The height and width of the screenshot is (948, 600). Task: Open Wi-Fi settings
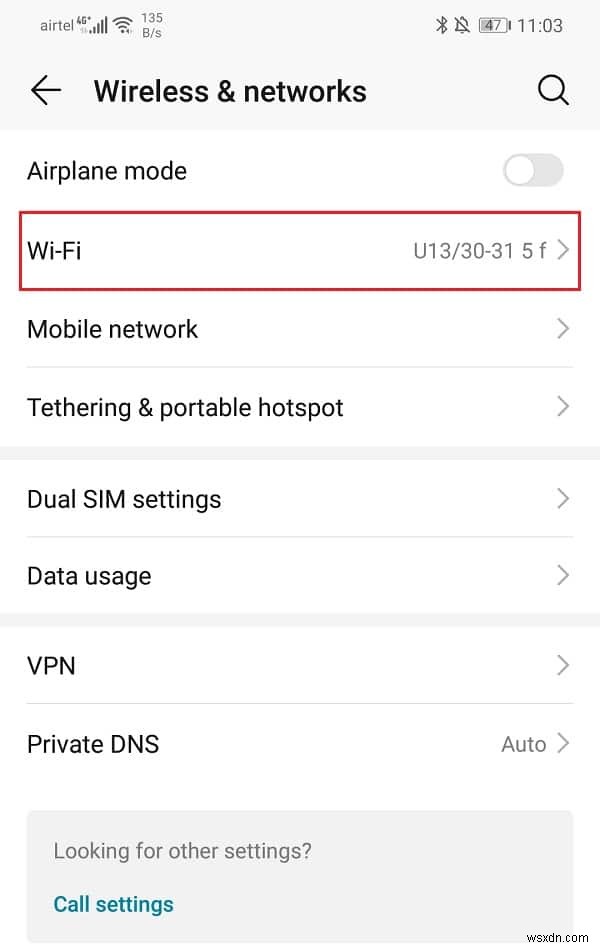(x=300, y=250)
